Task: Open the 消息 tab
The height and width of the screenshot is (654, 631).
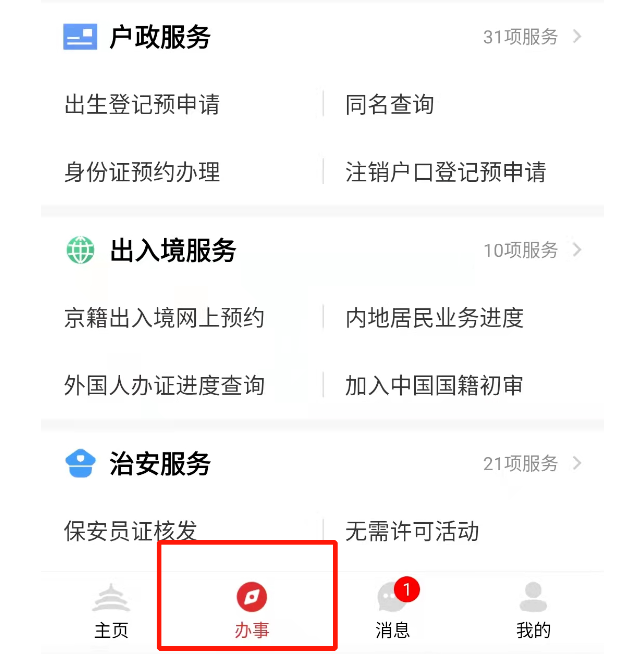Action: pyautogui.click(x=393, y=610)
